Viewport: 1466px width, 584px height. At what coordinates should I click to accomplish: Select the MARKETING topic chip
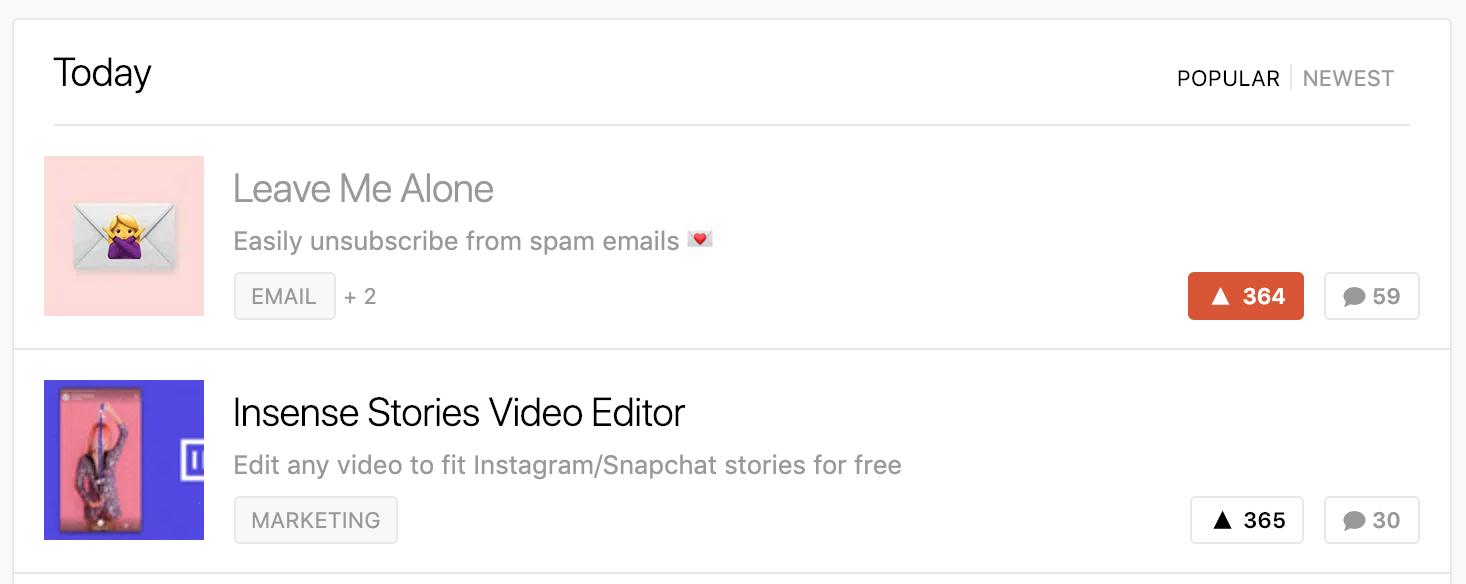(x=316, y=520)
